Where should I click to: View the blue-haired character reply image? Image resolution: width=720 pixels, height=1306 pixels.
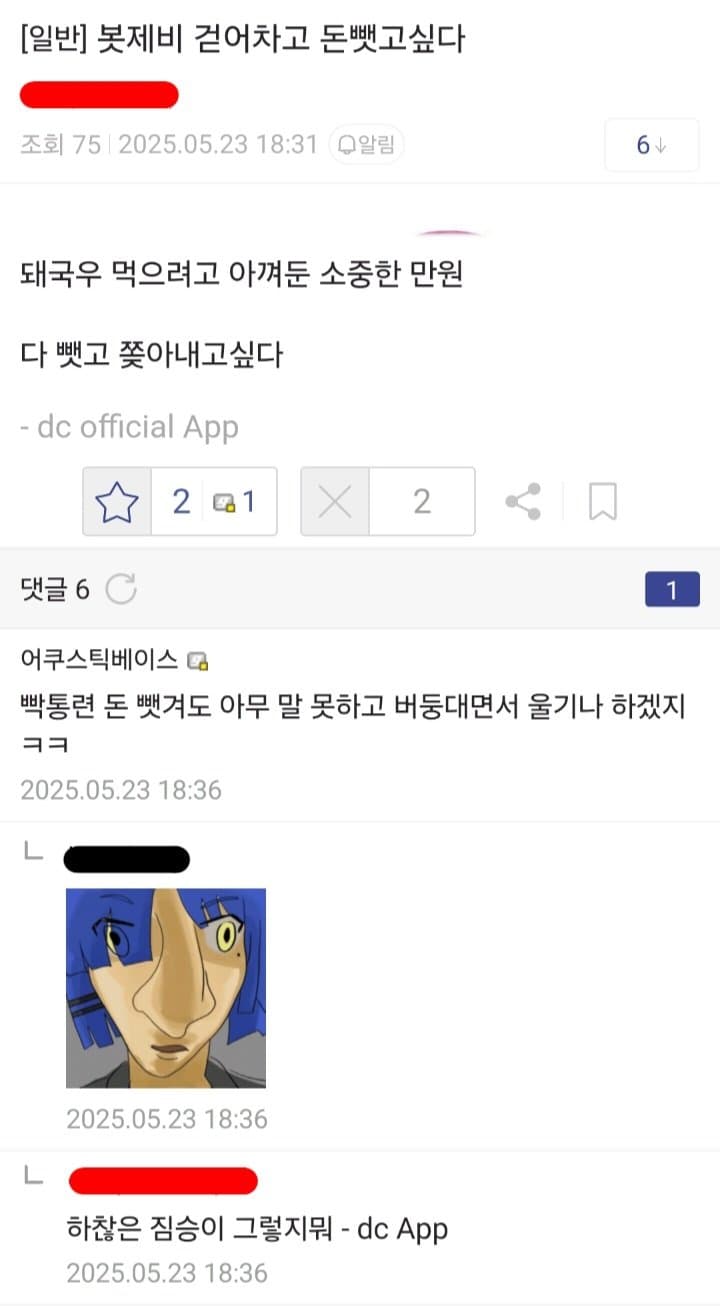click(166, 988)
